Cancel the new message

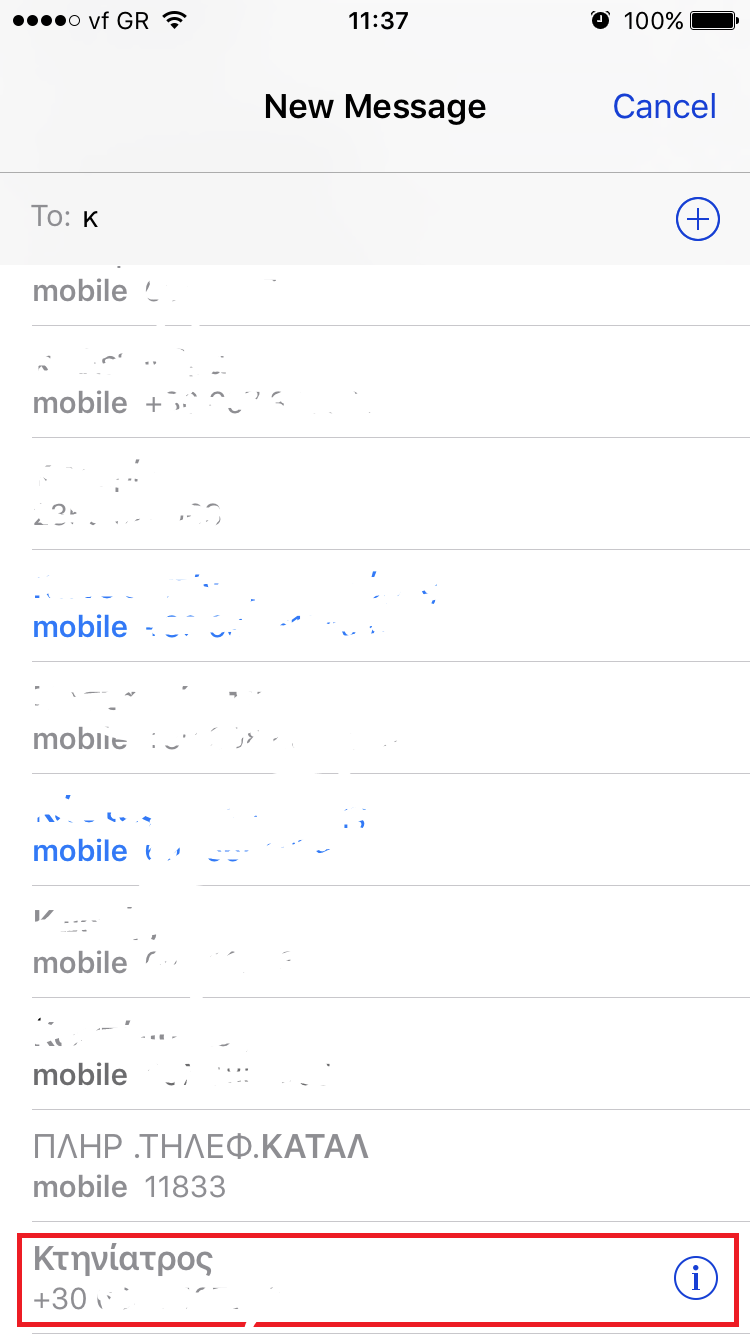click(664, 106)
